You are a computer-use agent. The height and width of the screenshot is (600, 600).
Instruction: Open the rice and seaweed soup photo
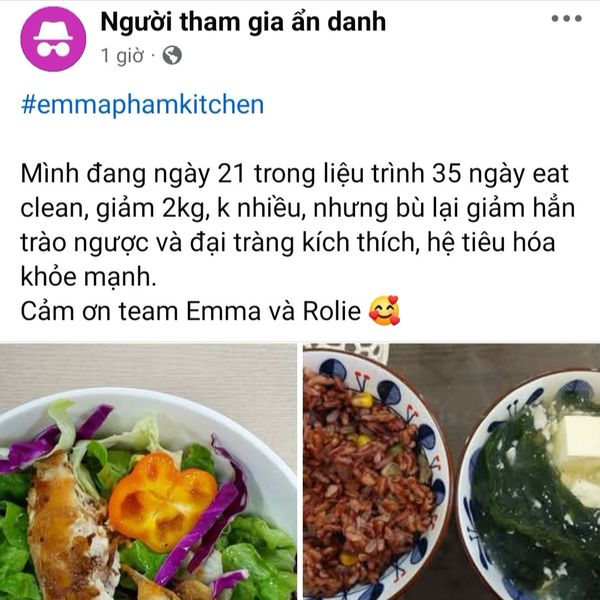[451, 472]
